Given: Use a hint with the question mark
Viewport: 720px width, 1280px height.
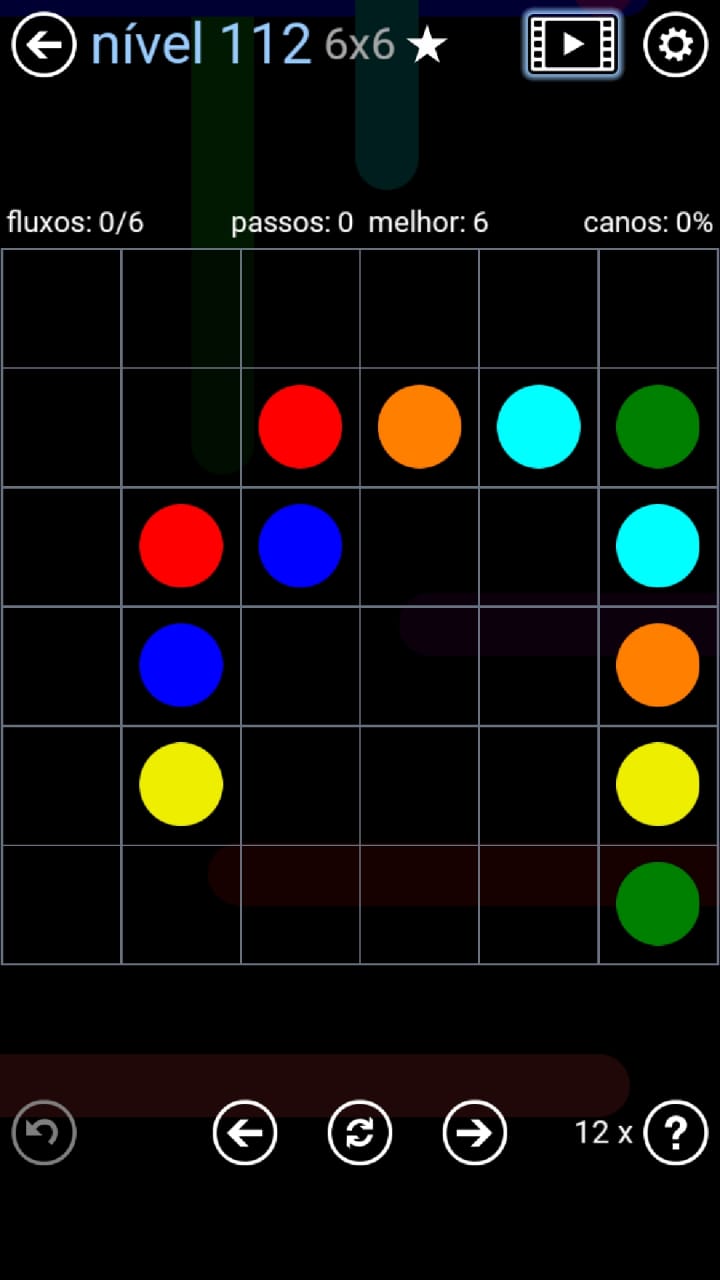Looking at the screenshot, I should (676, 1132).
